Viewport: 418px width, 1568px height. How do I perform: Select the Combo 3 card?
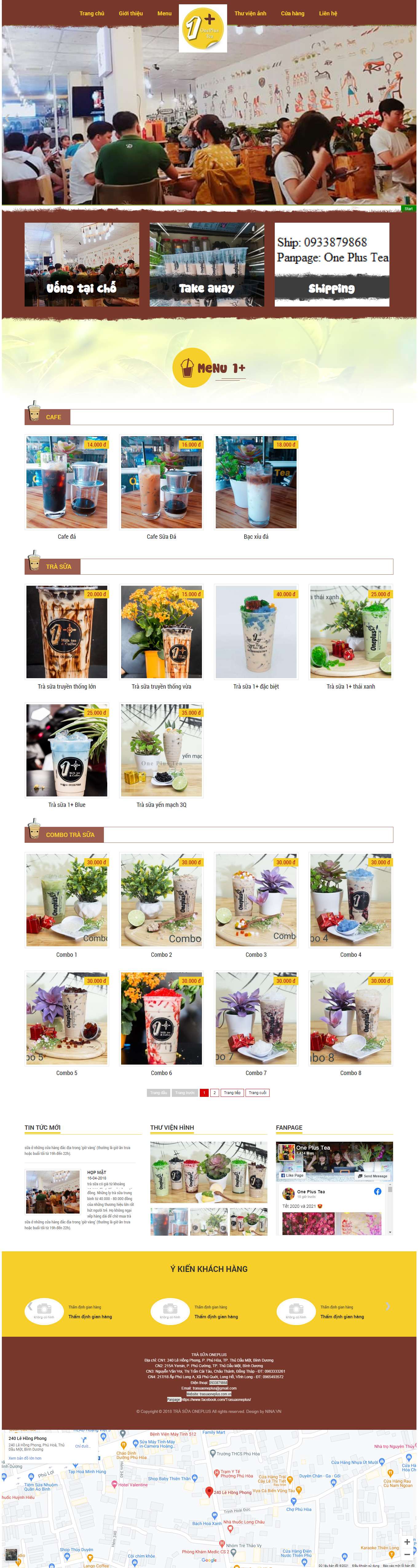pos(256,900)
